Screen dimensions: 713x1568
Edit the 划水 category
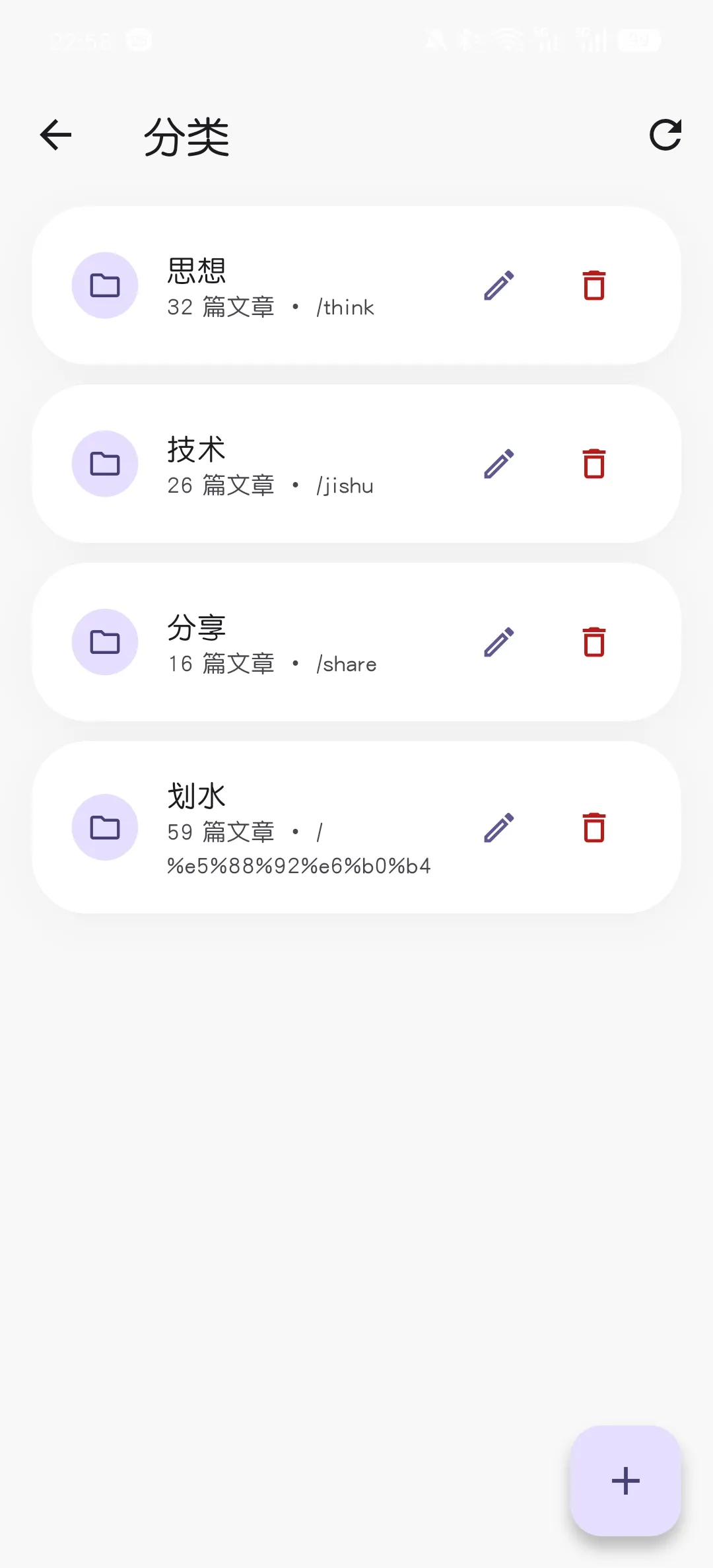click(x=498, y=828)
